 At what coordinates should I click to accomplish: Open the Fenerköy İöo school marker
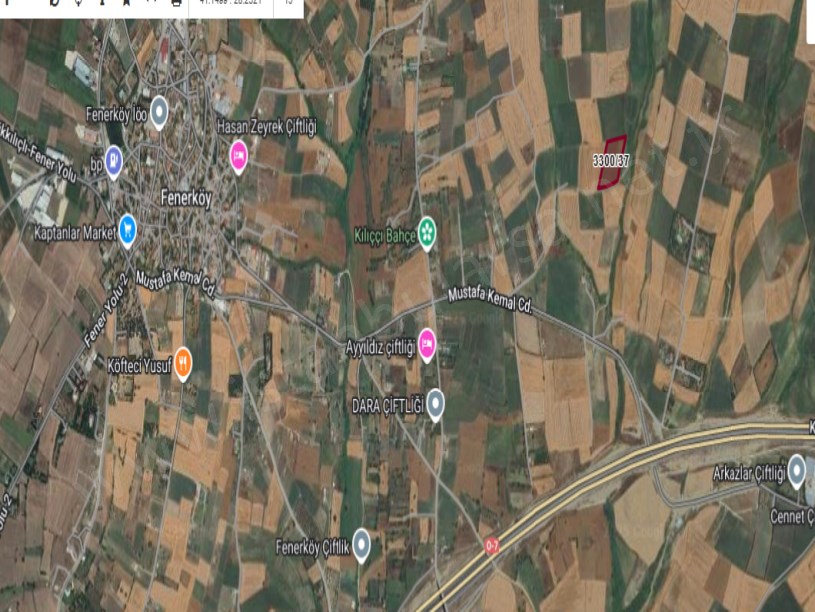tap(159, 113)
